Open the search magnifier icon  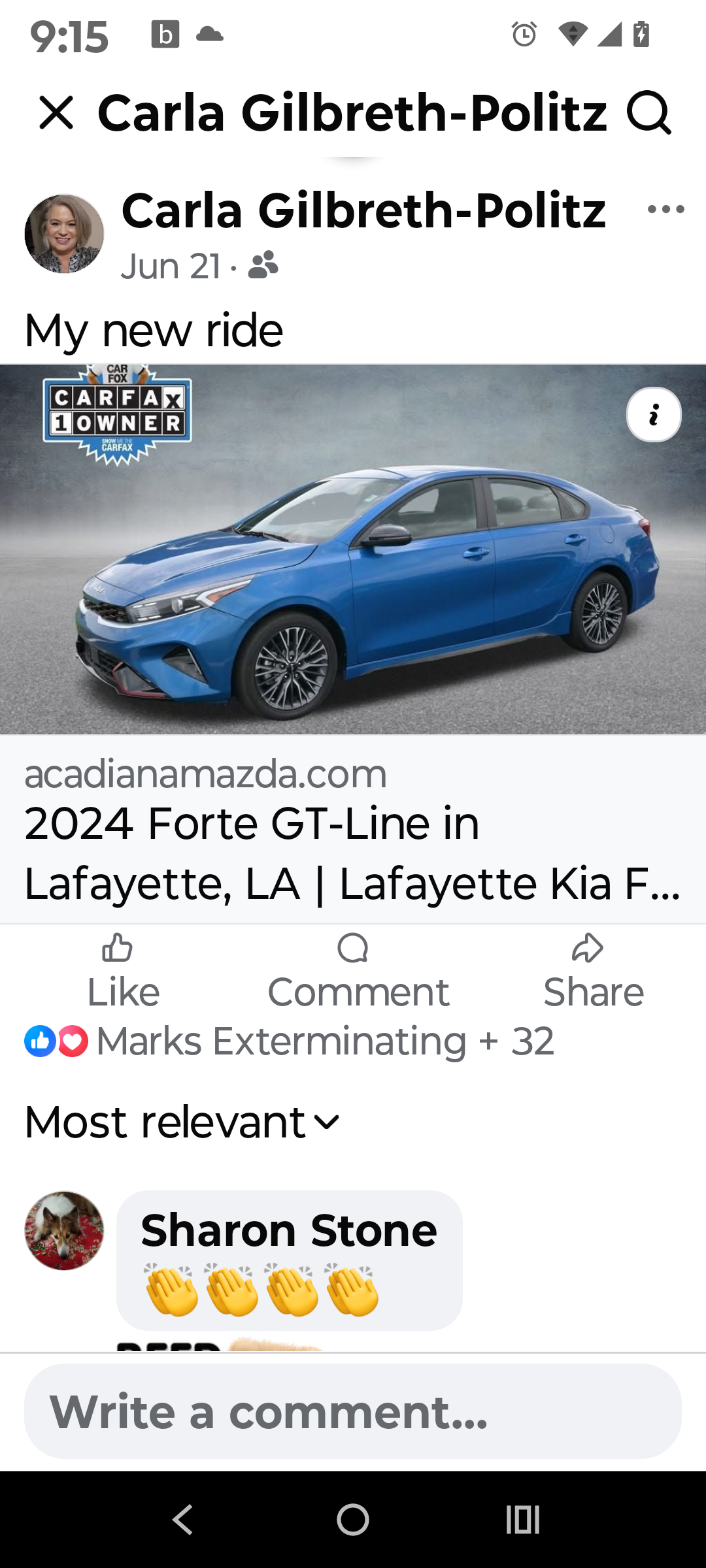648,112
